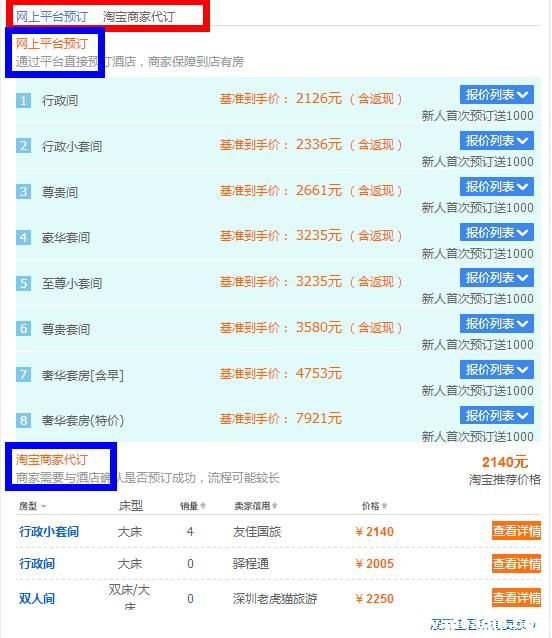Sort the merchant list by 卖家信用
552x638 pixels.
(x=256, y=506)
